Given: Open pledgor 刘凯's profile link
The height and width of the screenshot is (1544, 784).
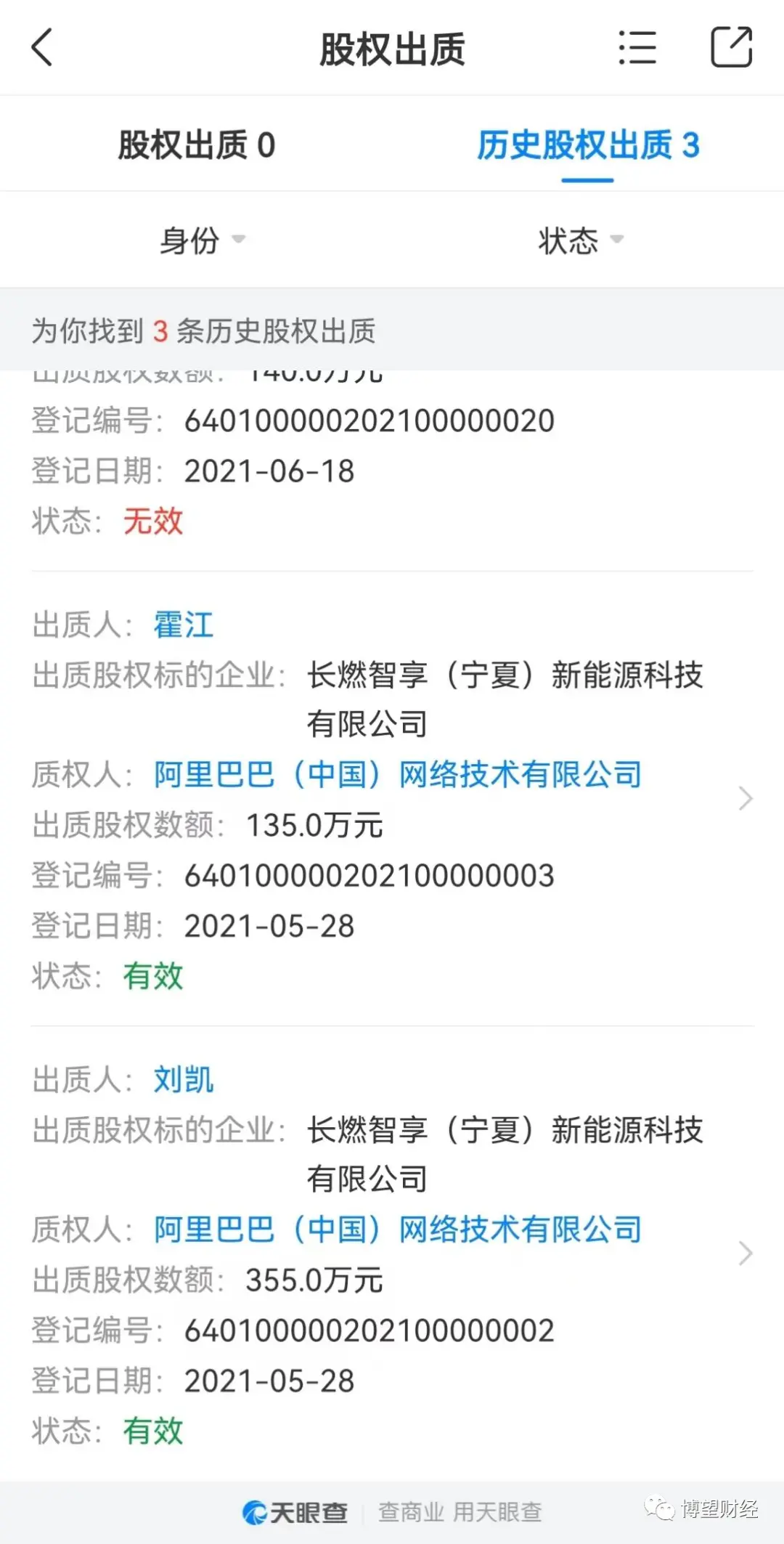Looking at the screenshot, I should pyautogui.click(x=184, y=1080).
